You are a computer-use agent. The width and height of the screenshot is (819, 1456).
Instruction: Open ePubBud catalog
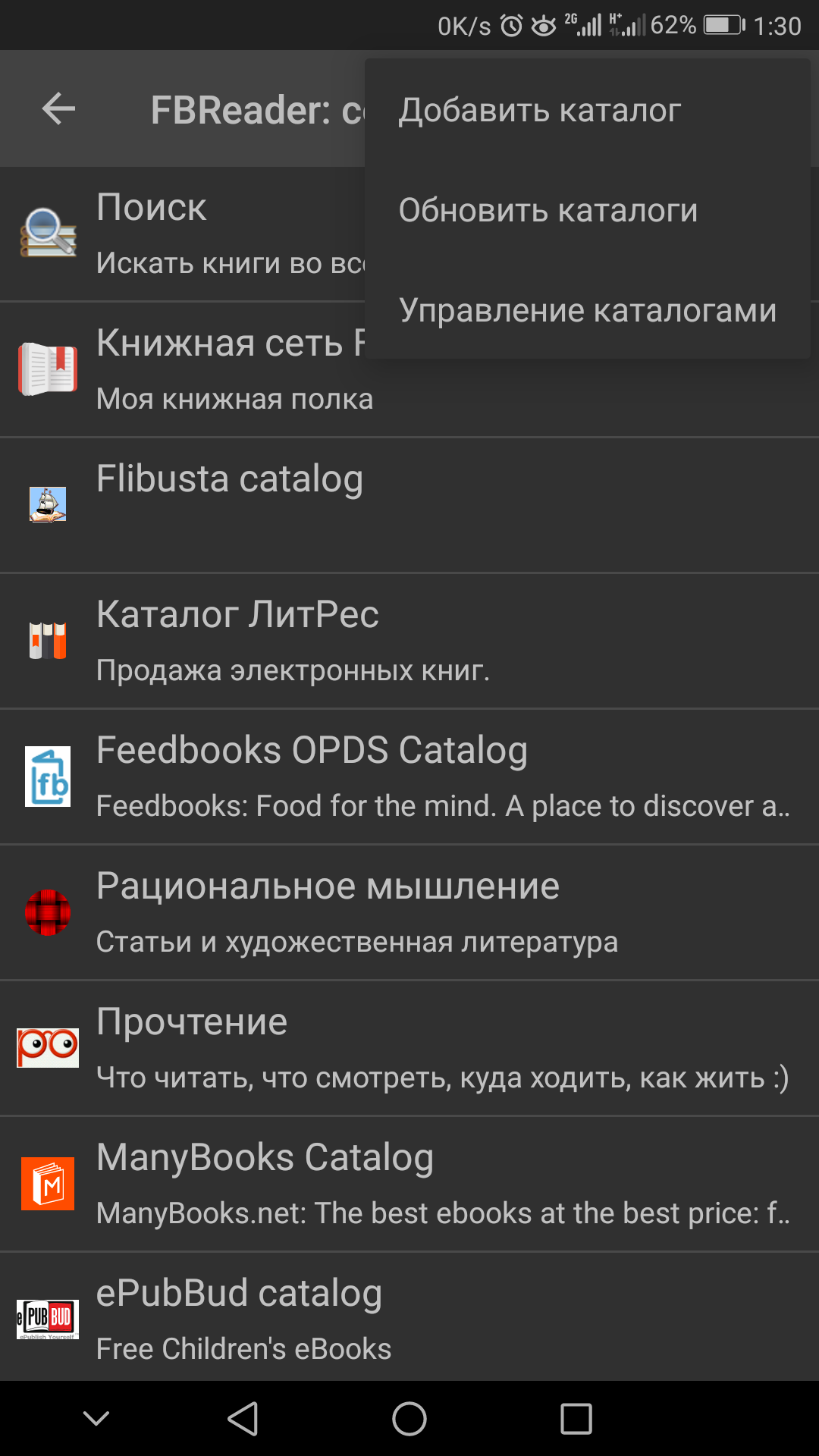(x=409, y=1317)
